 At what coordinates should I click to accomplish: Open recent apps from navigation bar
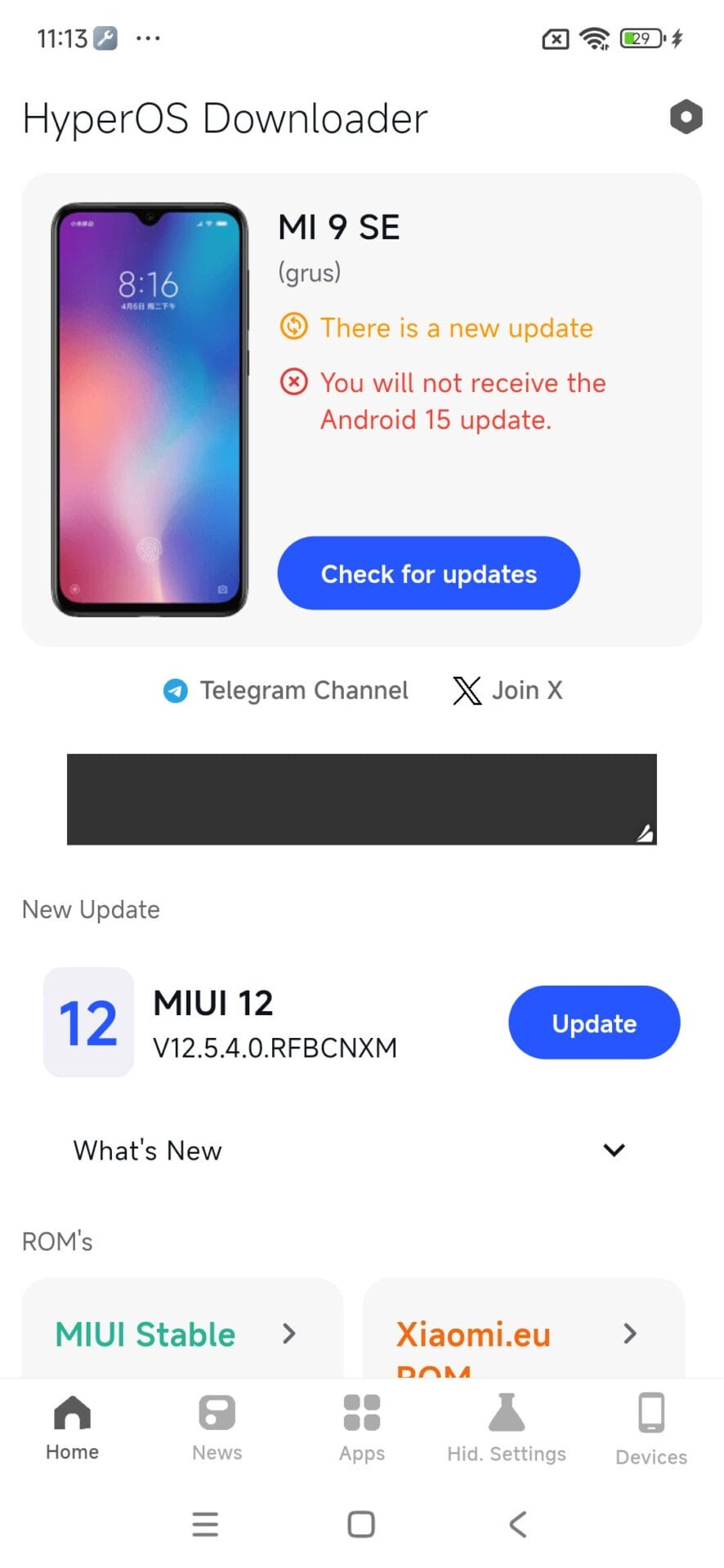coord(205,1524)
